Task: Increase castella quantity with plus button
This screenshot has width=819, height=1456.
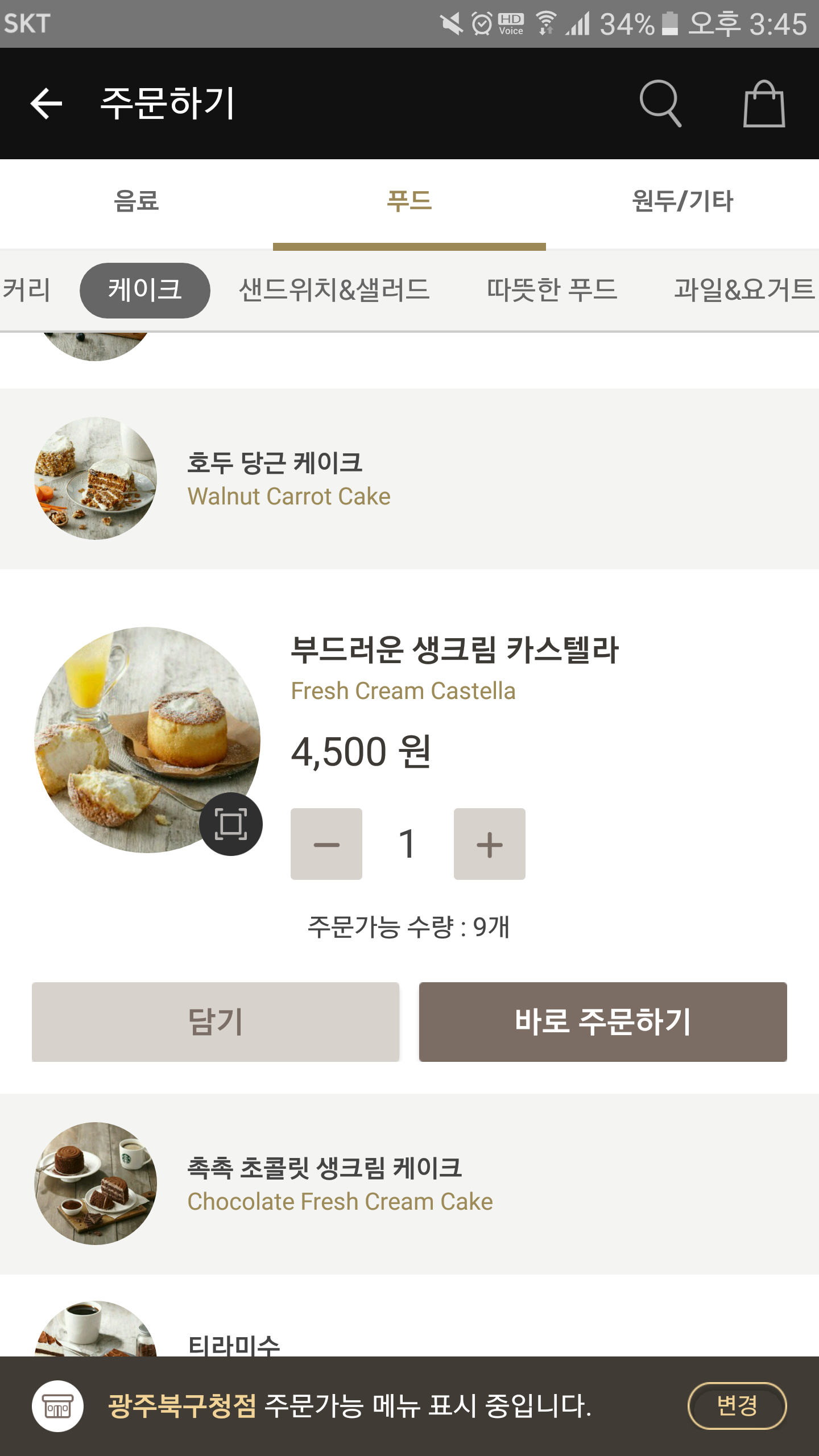Action: (490, 844)
